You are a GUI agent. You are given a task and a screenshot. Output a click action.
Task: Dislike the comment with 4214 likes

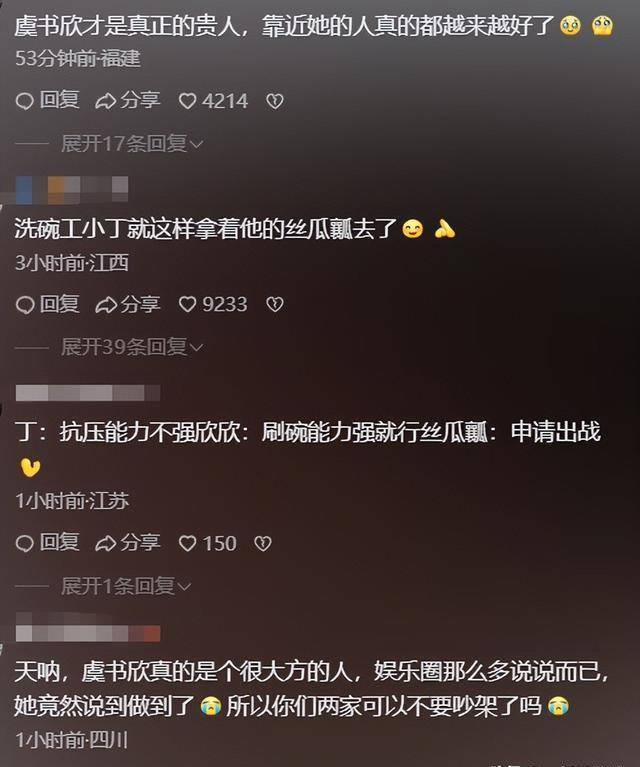(274, 101)
